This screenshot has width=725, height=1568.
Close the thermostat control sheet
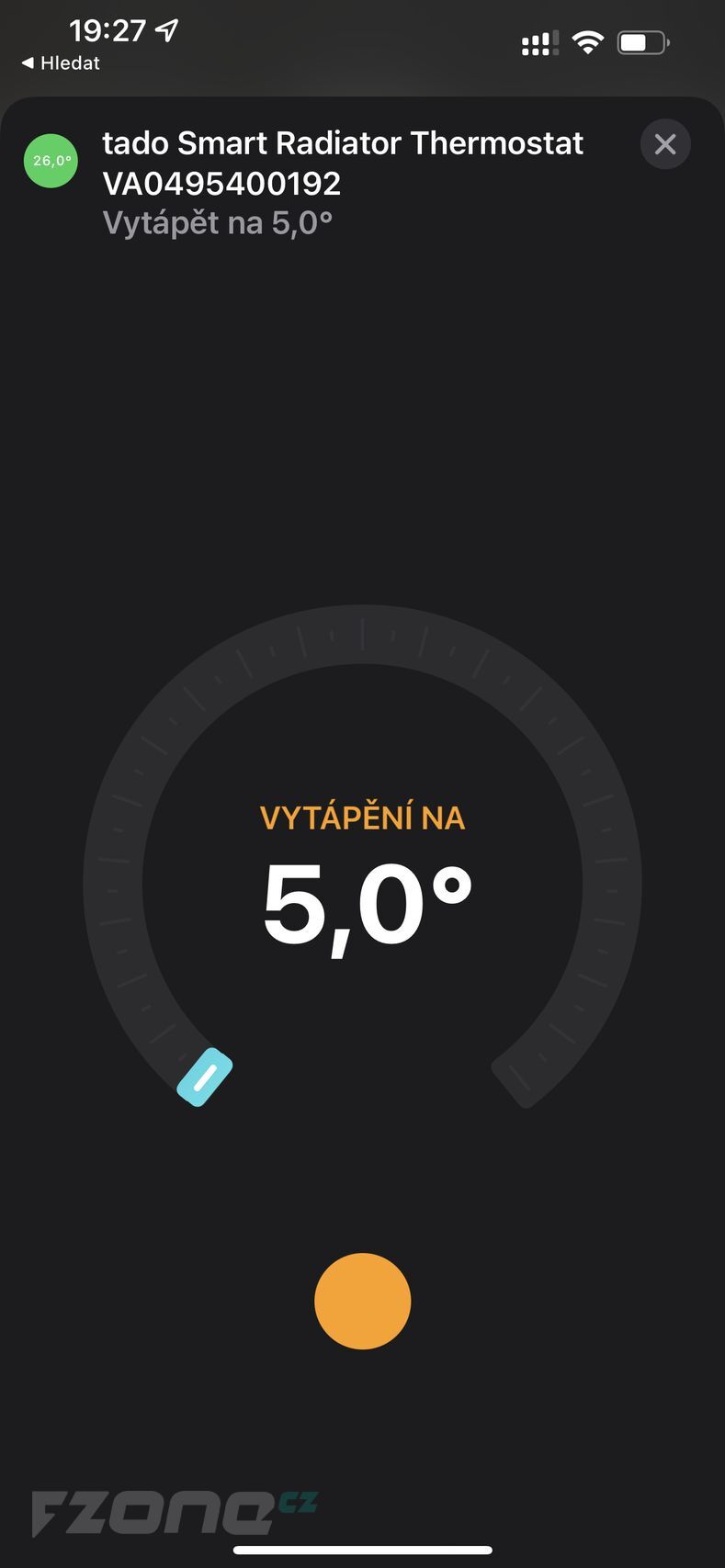pyautogui.click(x=664, y=144)
